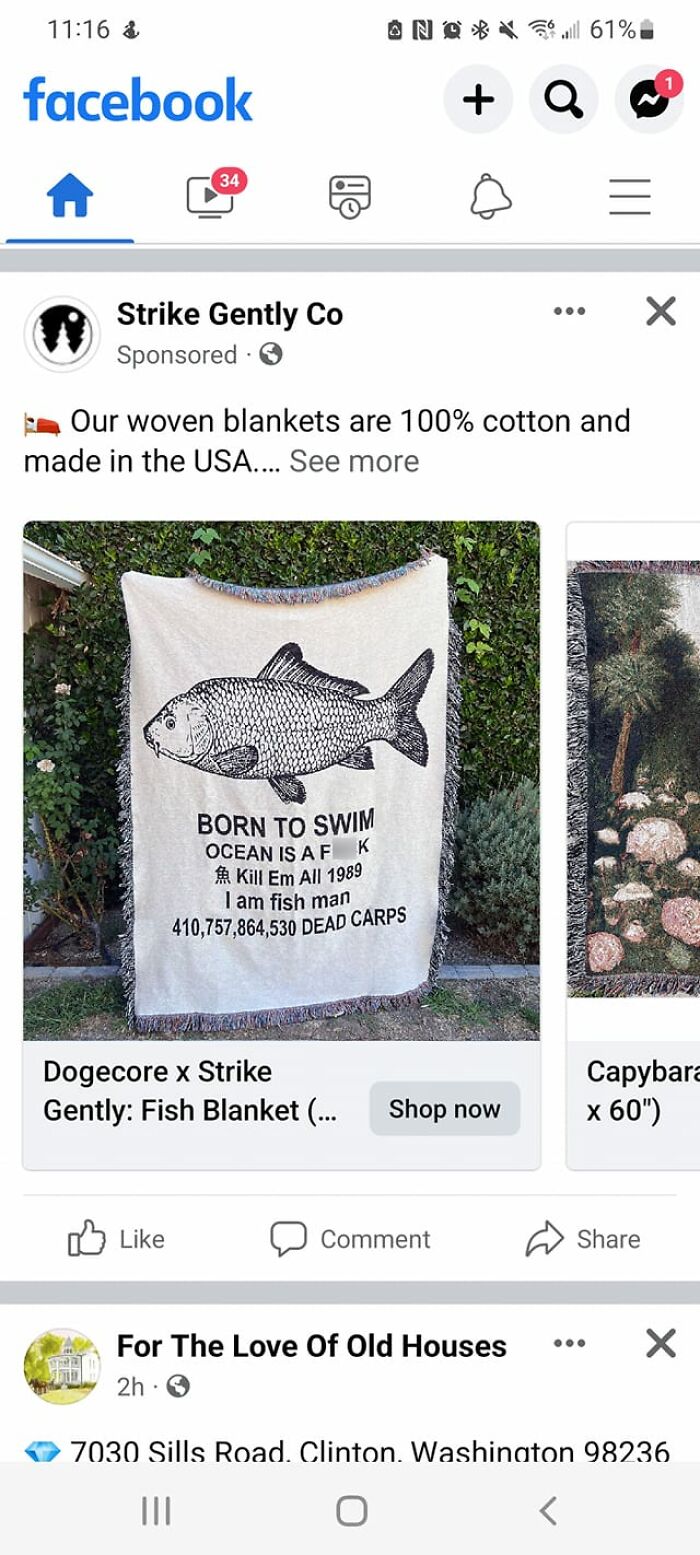This screenshot has height=1555, width=700.
Task: Switch to the Feeds tab
Action: tap(350, 196)
